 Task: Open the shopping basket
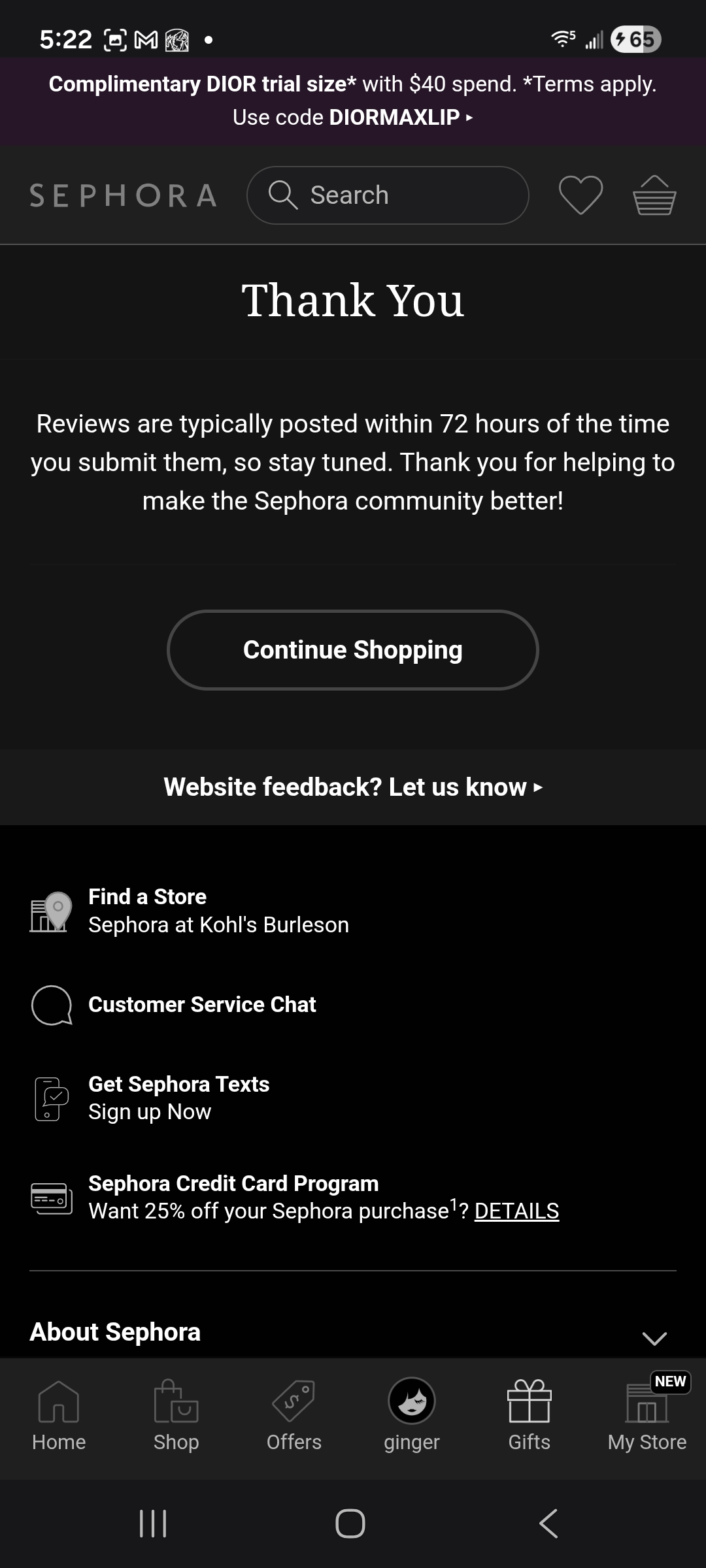click(654, 195)
